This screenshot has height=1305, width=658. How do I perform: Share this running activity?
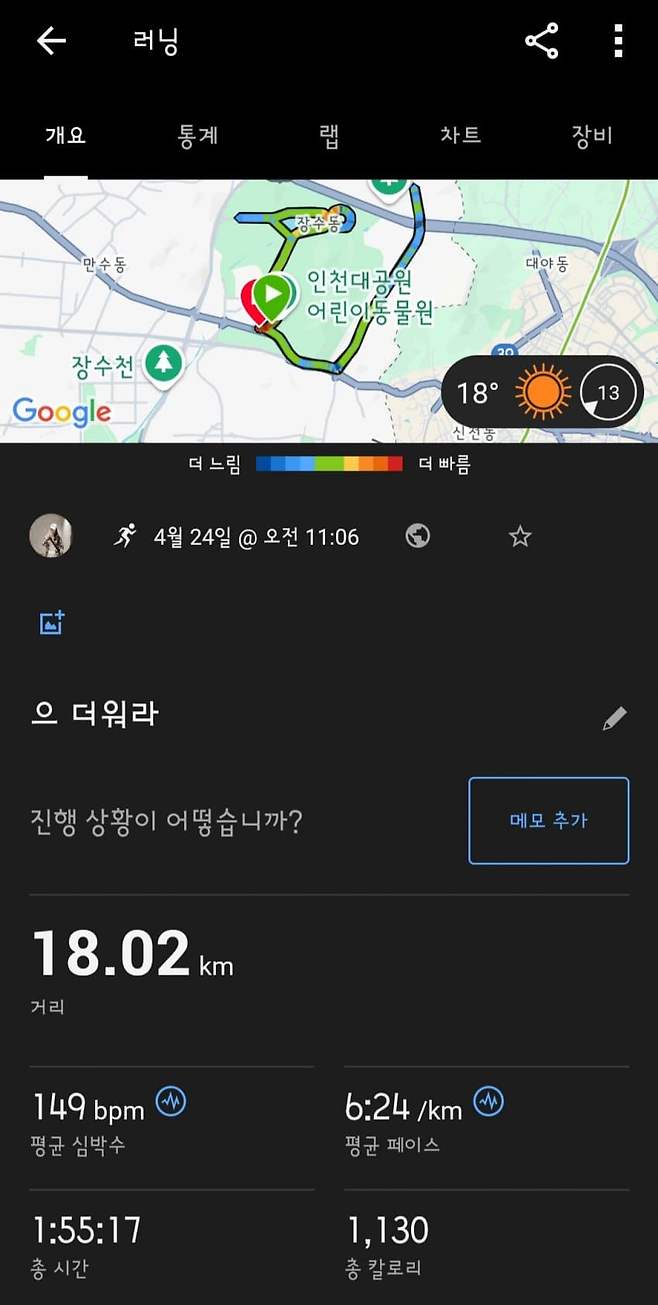(x=541, y=41)
